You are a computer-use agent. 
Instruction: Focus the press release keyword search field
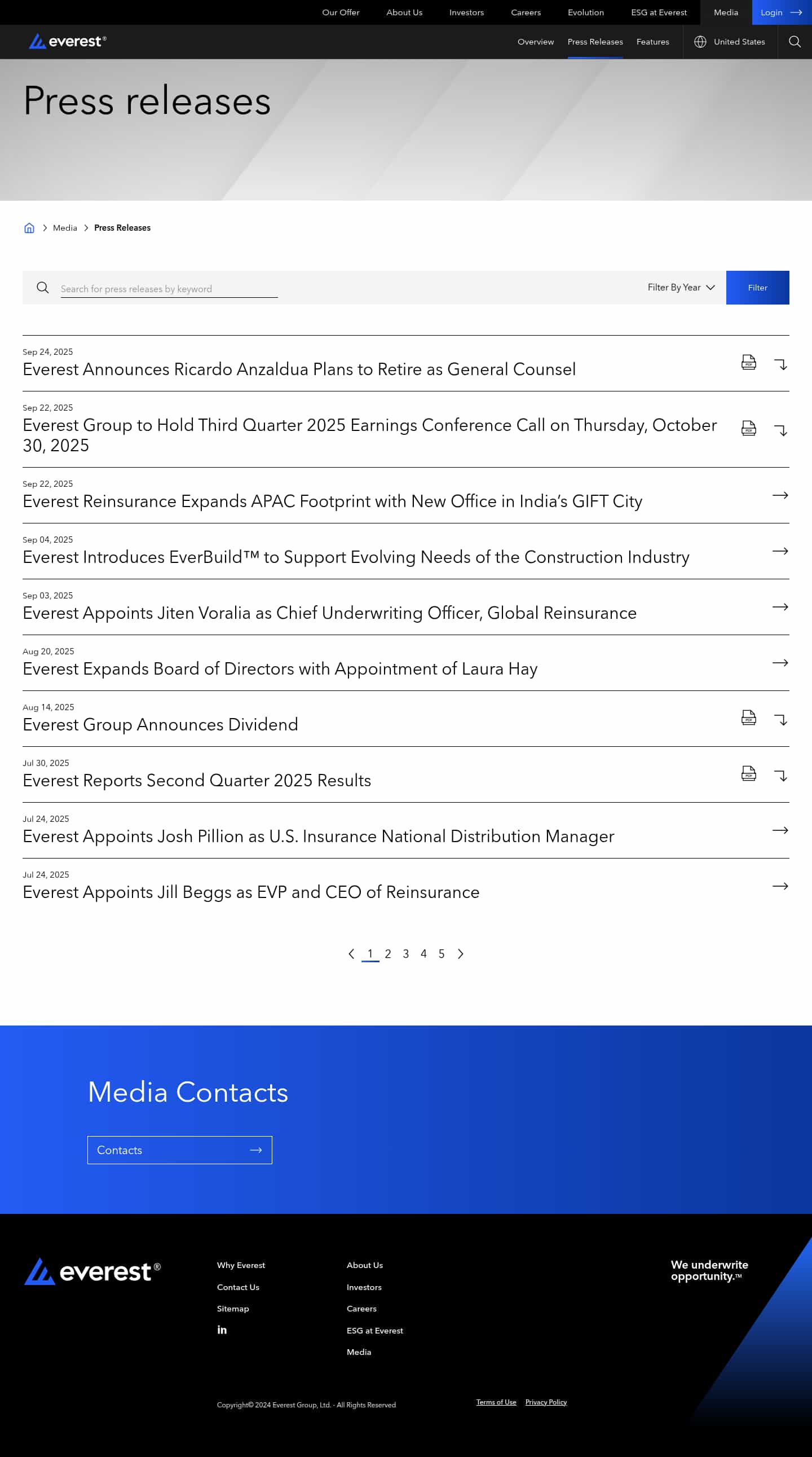pos(169,289)
